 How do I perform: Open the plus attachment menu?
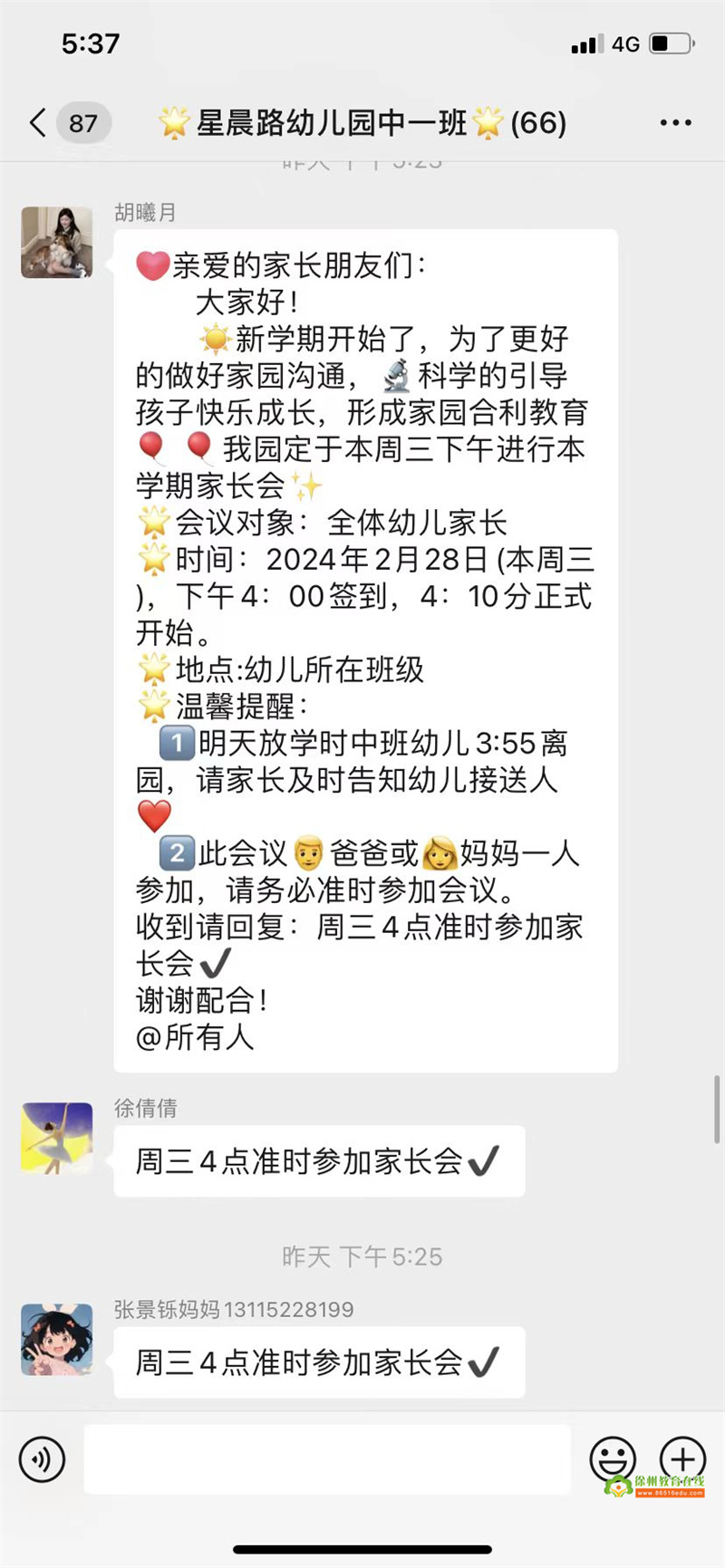tap(682, 1459)
